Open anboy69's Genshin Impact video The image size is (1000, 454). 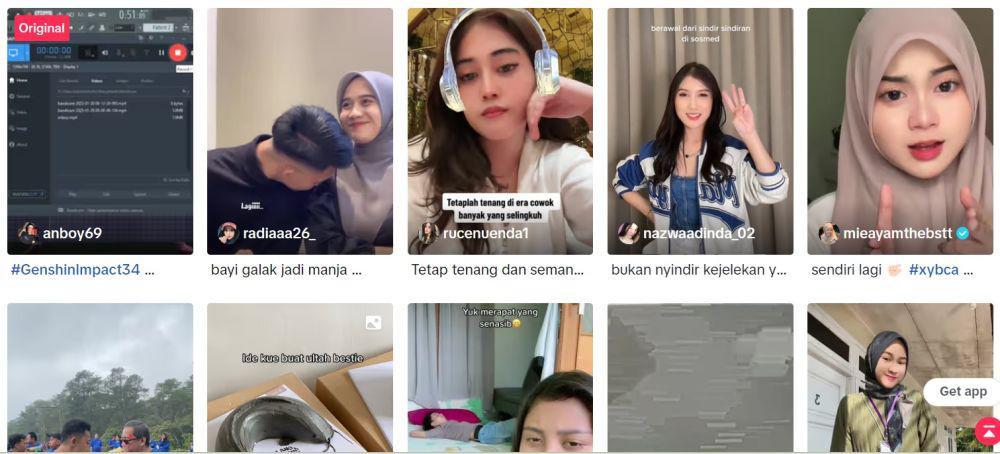(100, 130)
